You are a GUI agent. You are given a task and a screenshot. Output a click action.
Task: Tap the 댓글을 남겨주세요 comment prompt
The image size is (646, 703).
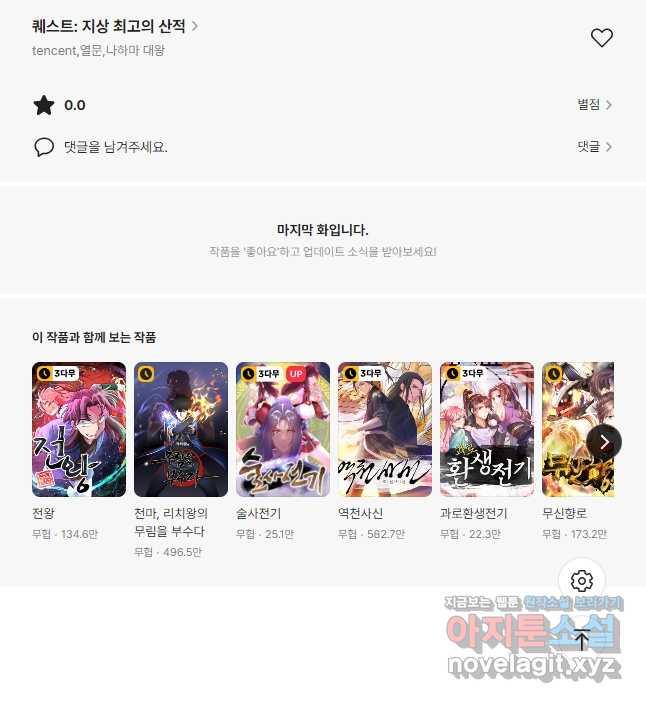point(115,147)
